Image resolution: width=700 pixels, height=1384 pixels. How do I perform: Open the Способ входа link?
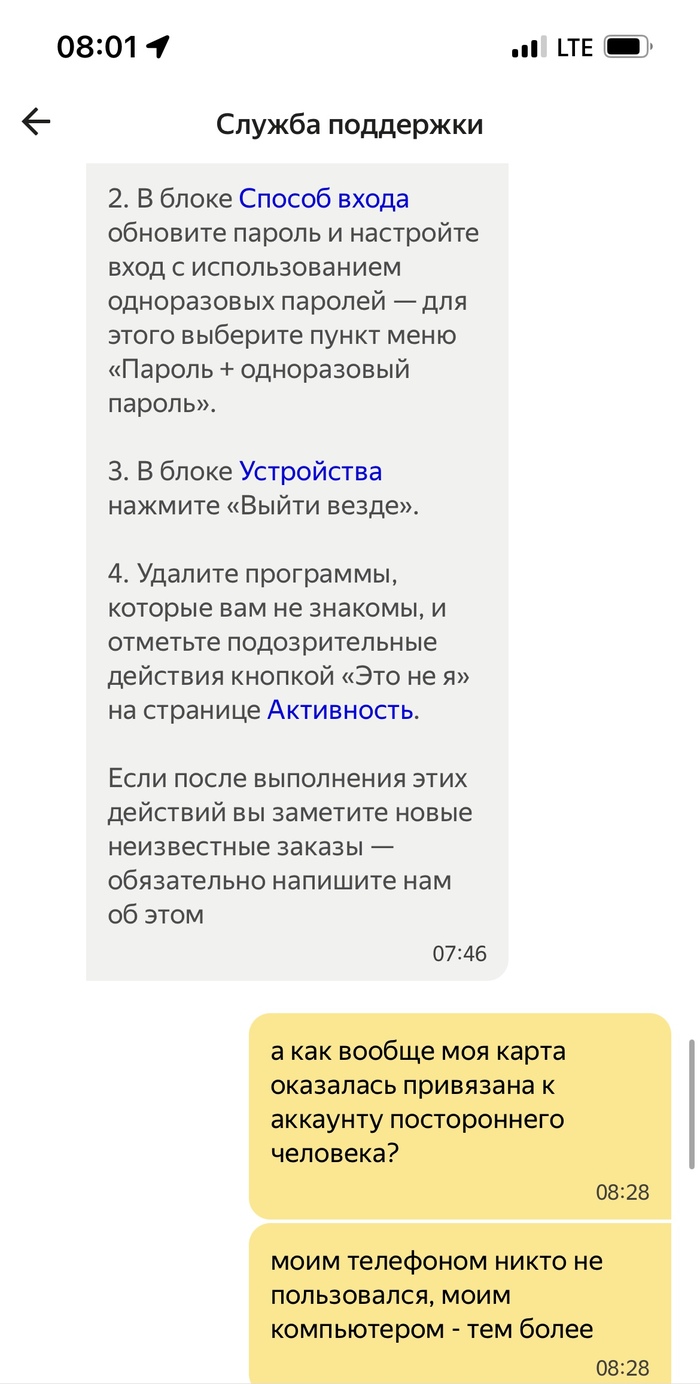[324, 198]
